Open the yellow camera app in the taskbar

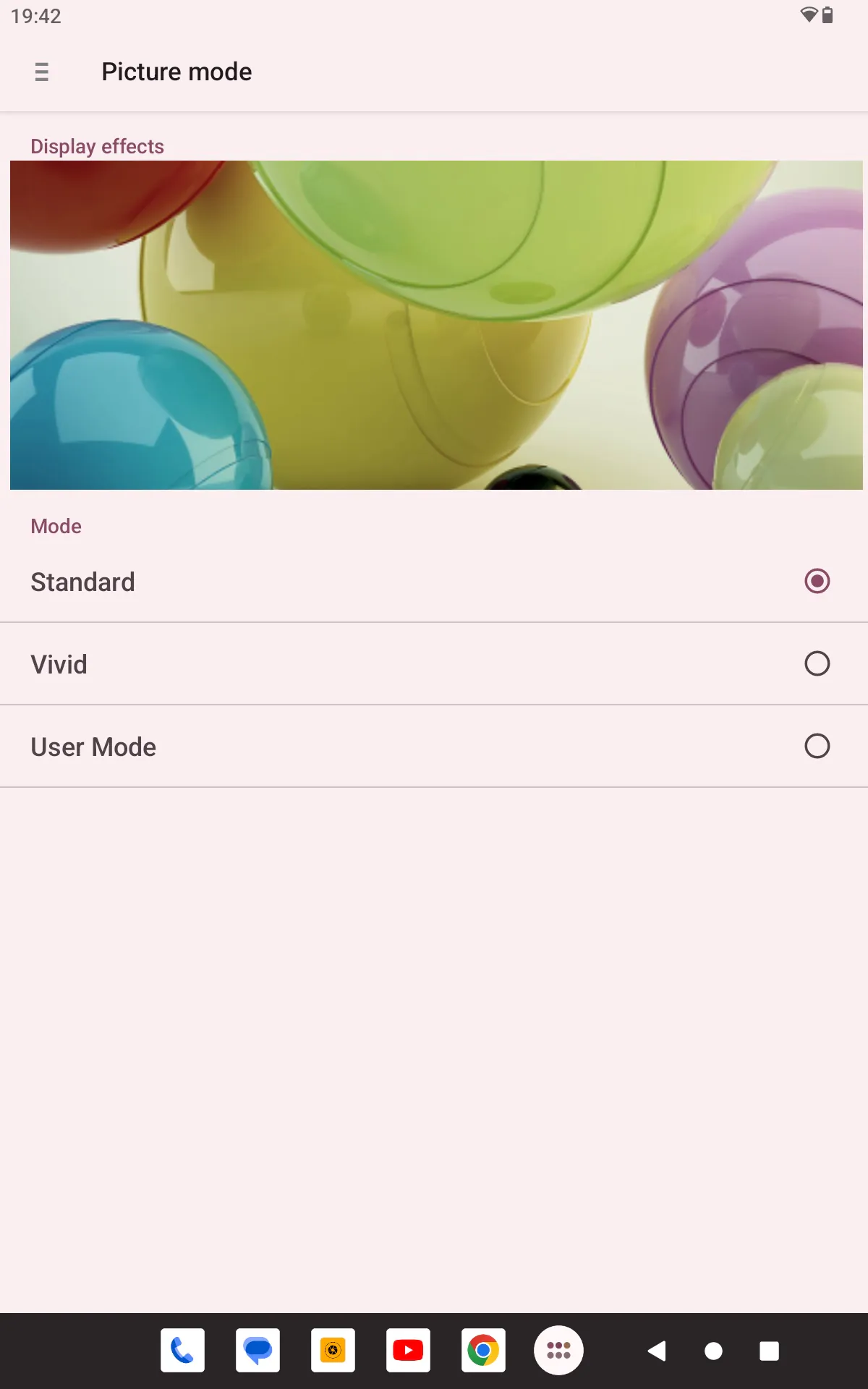pyautogui.click(x=333, y=1350)
